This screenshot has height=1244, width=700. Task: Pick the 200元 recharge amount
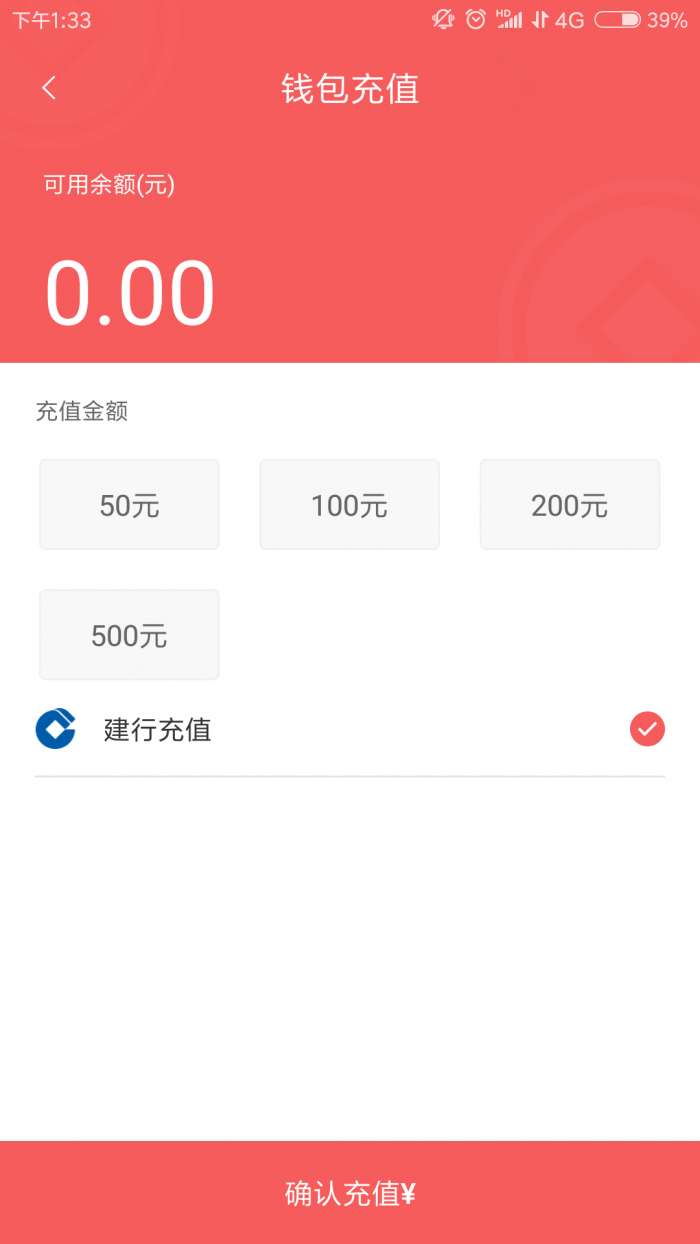coord(569,505)
